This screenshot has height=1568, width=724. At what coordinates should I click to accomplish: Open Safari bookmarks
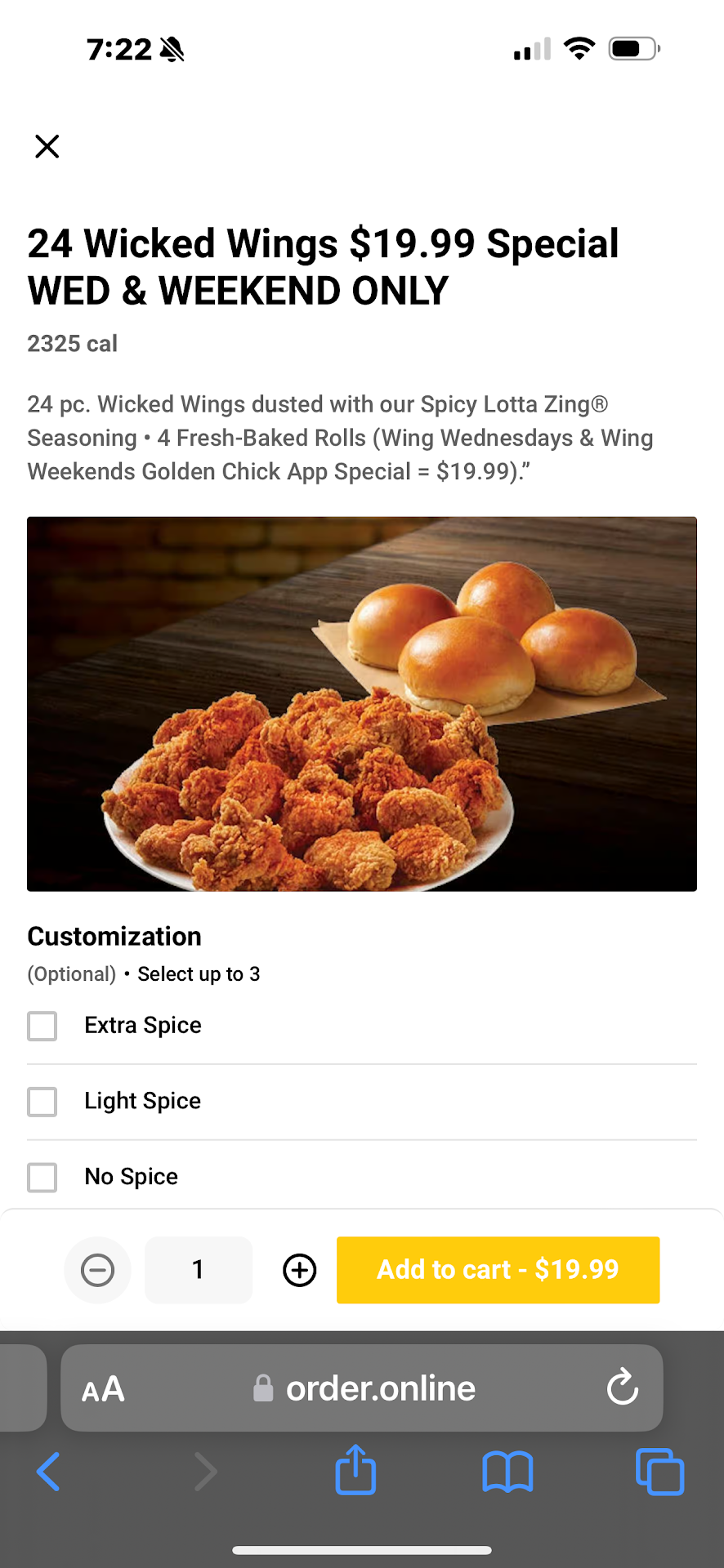507,1472
